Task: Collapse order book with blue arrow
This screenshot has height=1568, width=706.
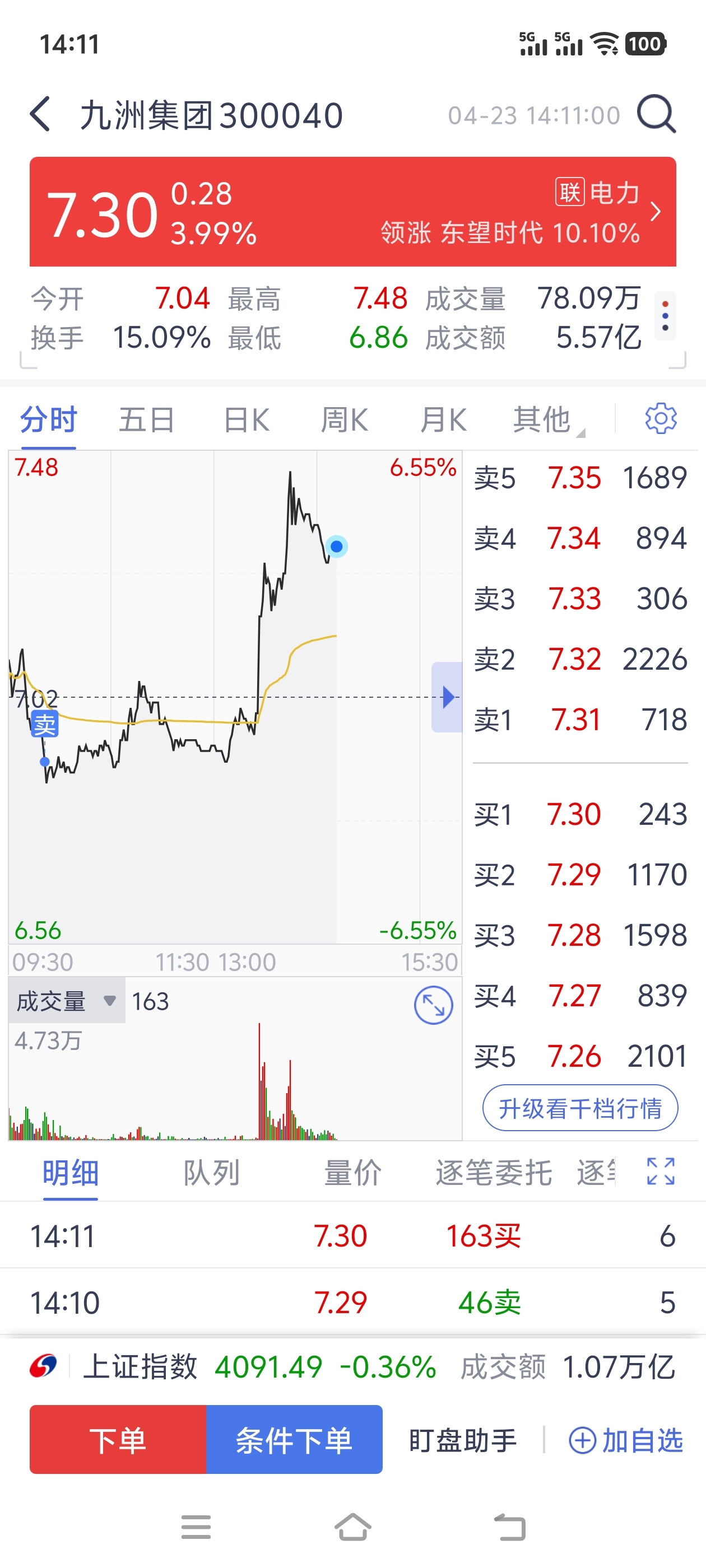Action: (447, 697)
